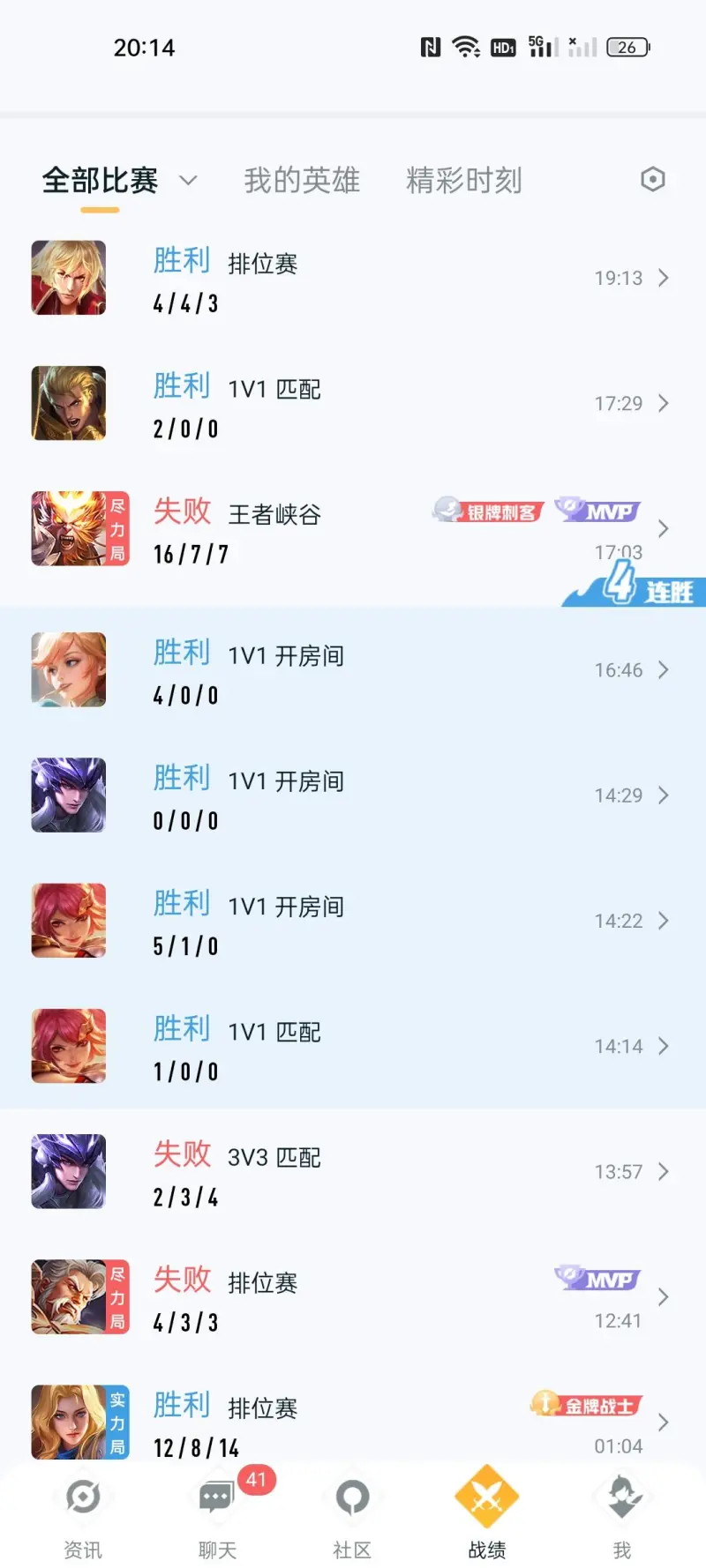The width and height of the screenshot is (706, 1568).
Task: Open the hexagon settings icon
Action: point(652,180)
